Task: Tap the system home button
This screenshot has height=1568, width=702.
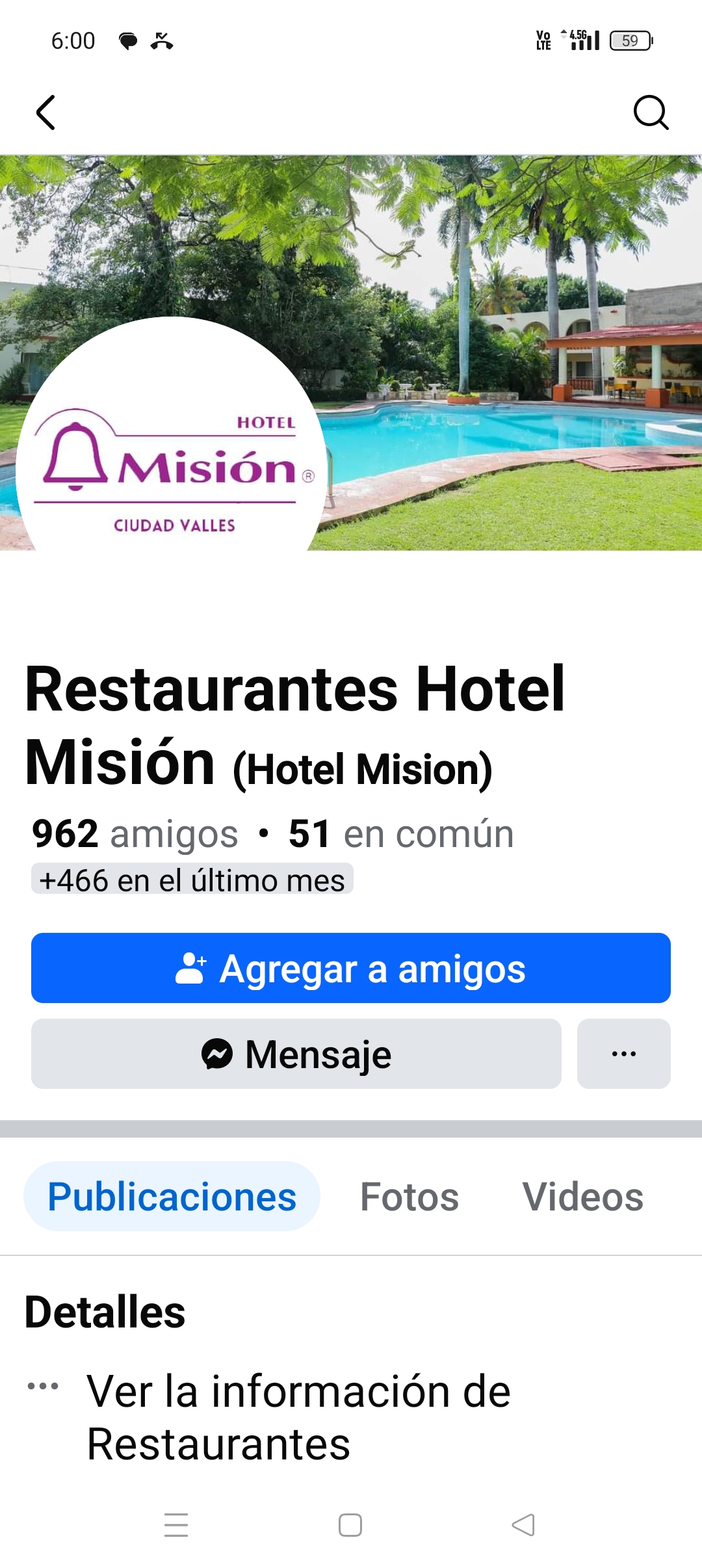Action: pos(350,1525)
